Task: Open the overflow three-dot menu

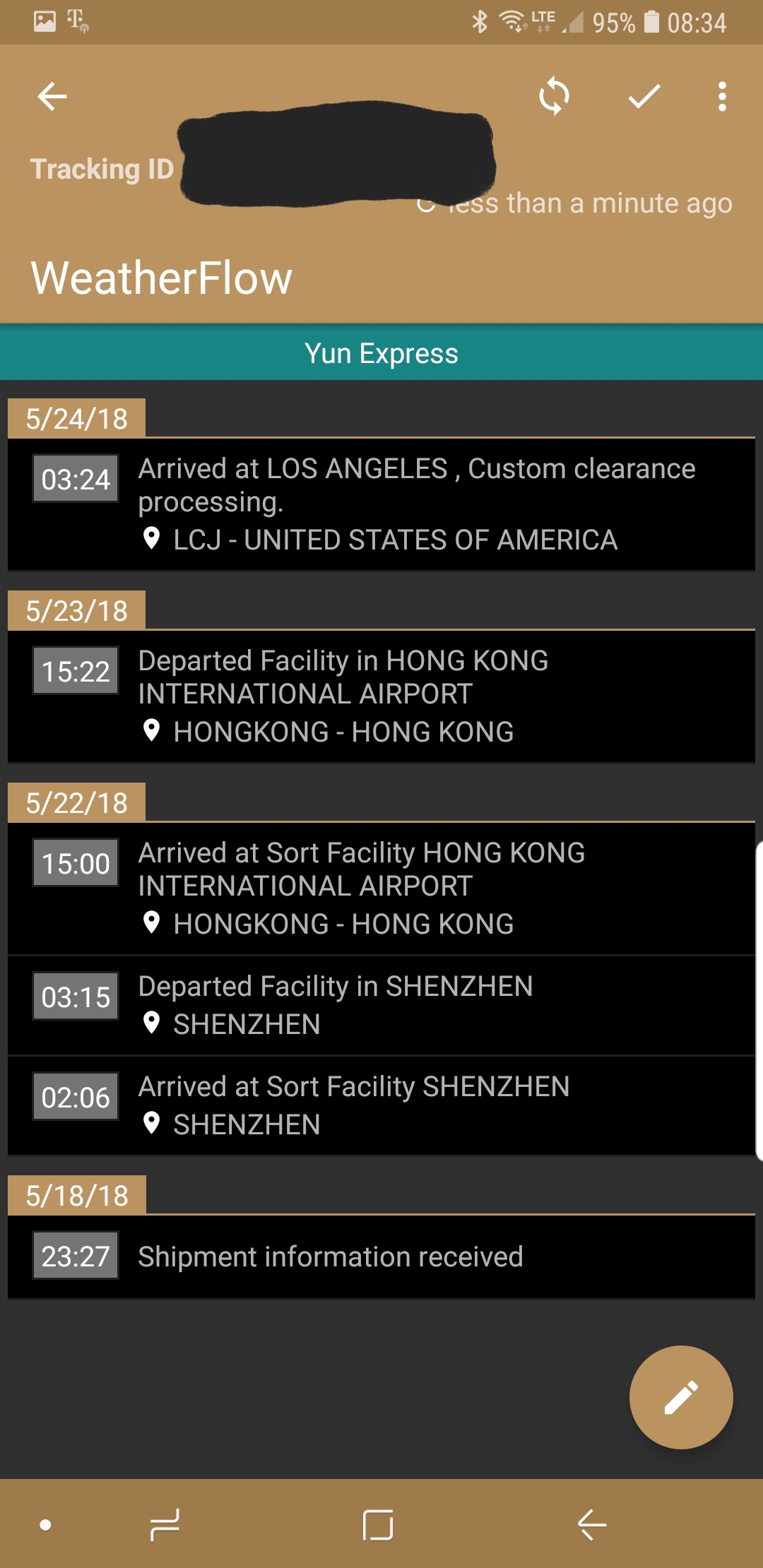Action: pos(721,97)
